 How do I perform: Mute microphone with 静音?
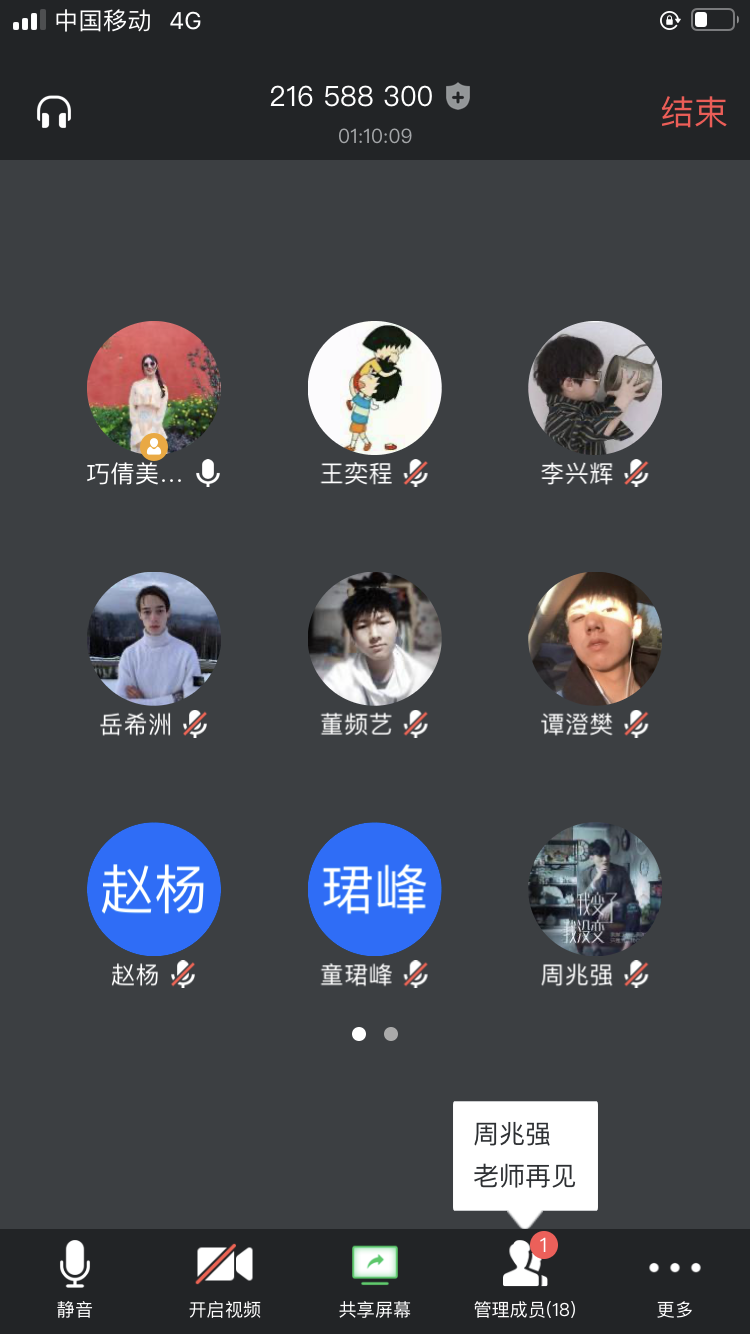(75, 1276)
